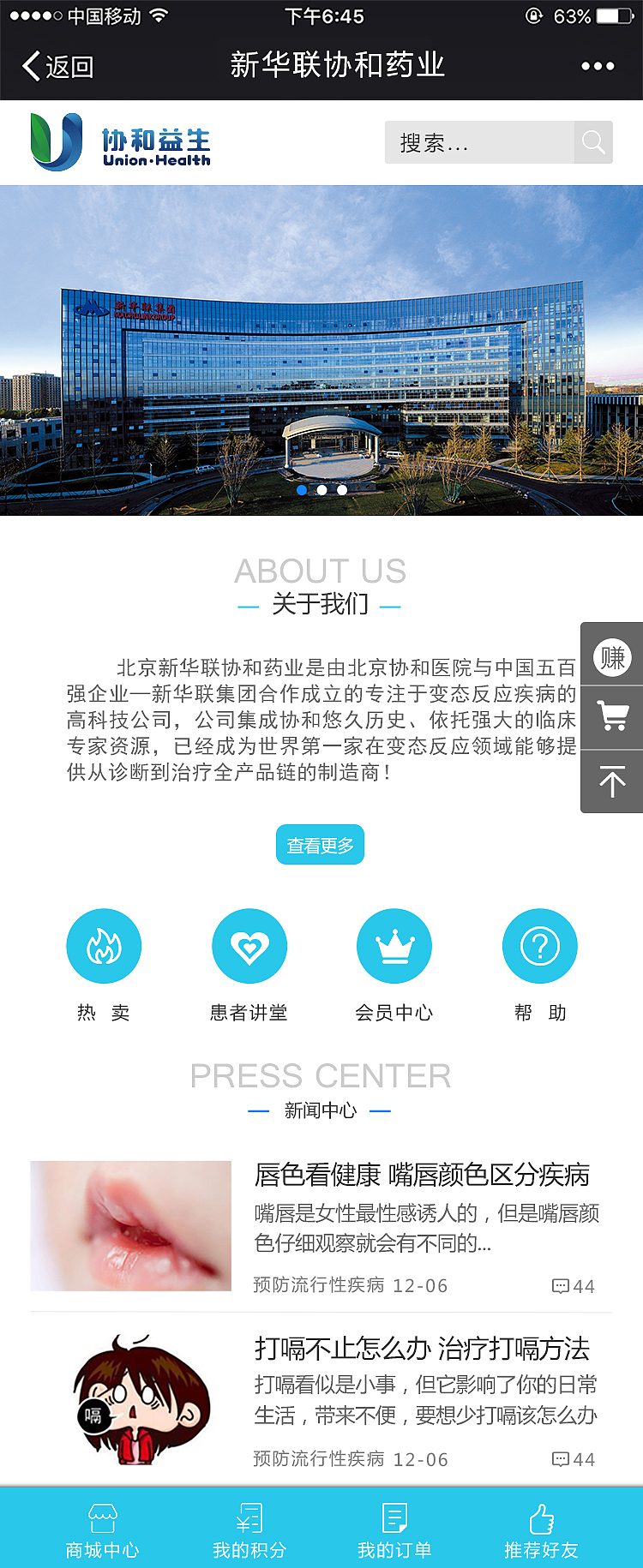This screenshot has width=643, height=1568.
Task: Select the 热卖 flame icon
Action: point(104,946)
